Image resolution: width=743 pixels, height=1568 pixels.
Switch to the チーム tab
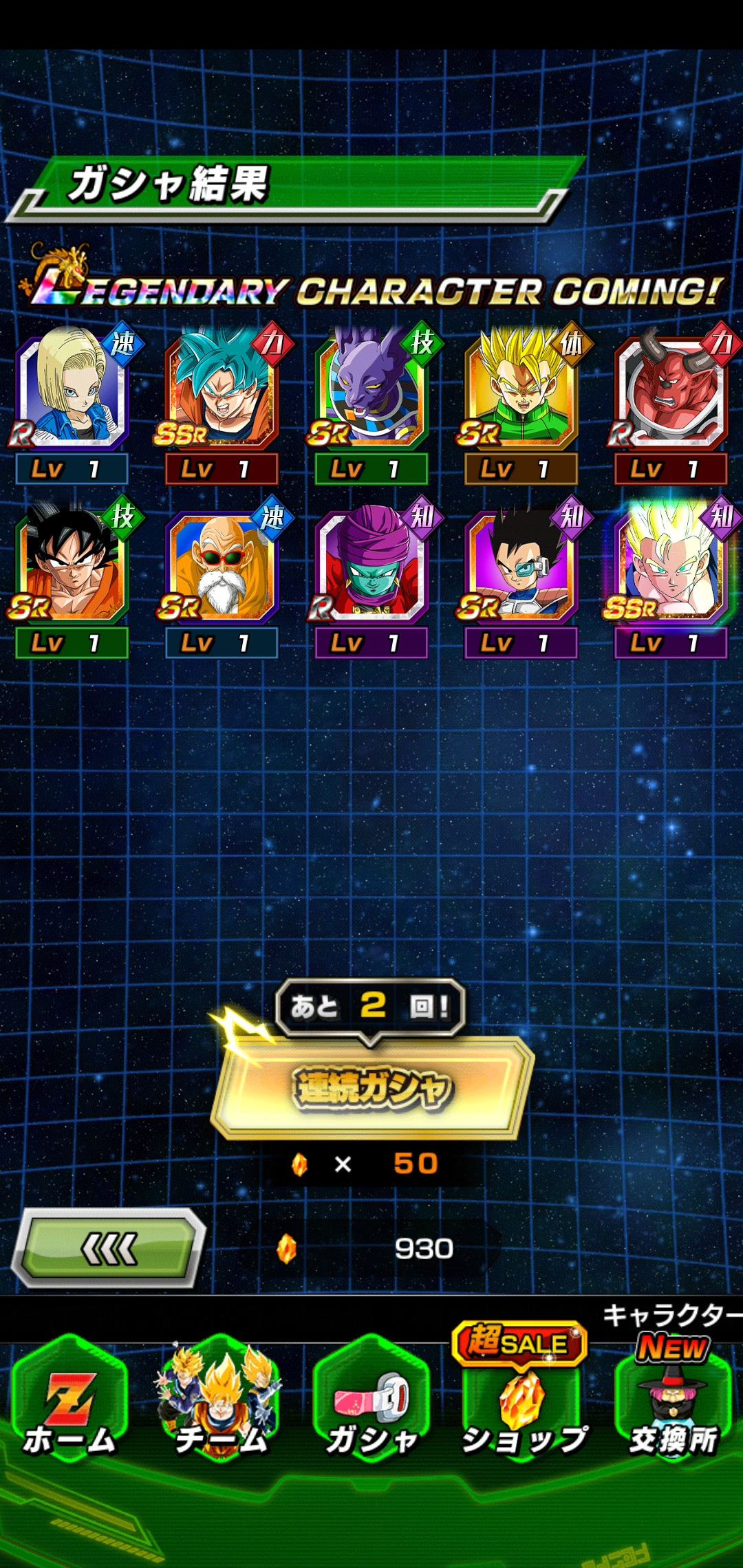(220, 1400)
